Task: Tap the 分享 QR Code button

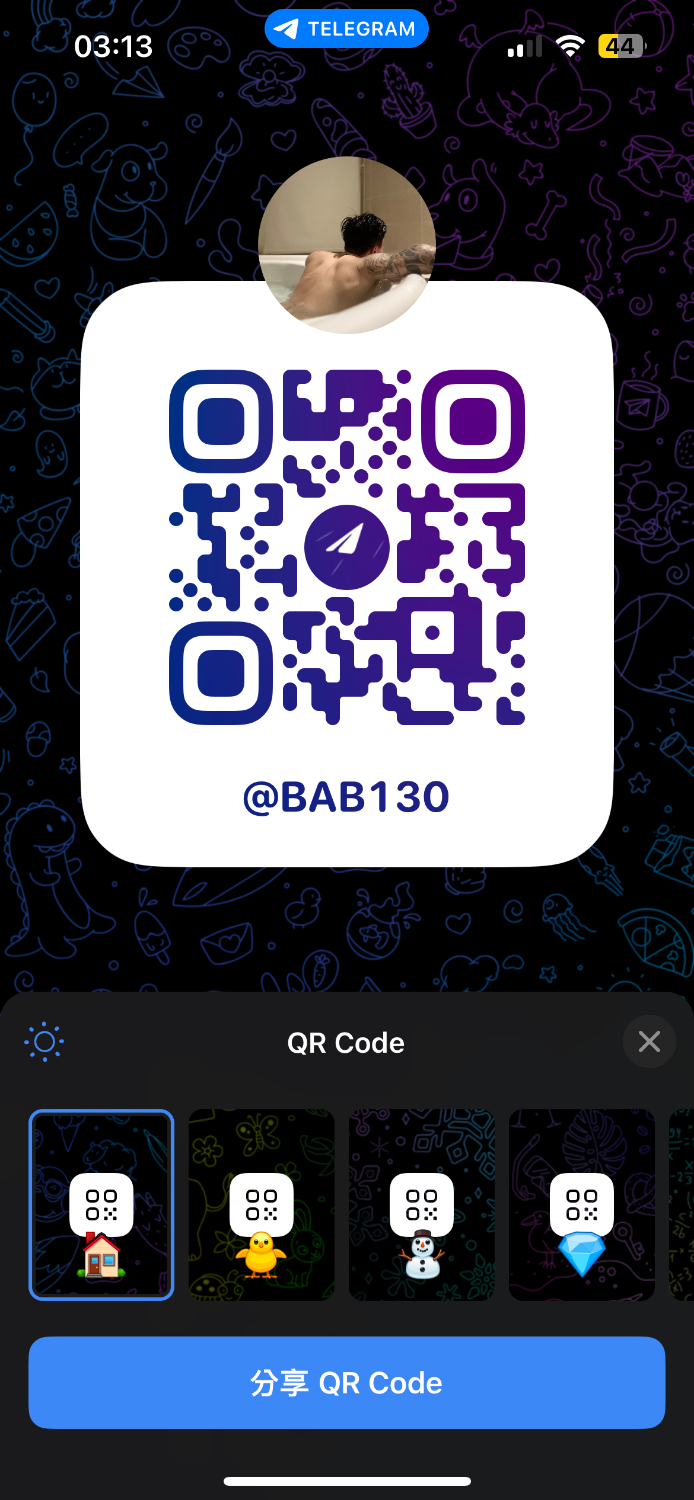Action: pos(346,1382)
